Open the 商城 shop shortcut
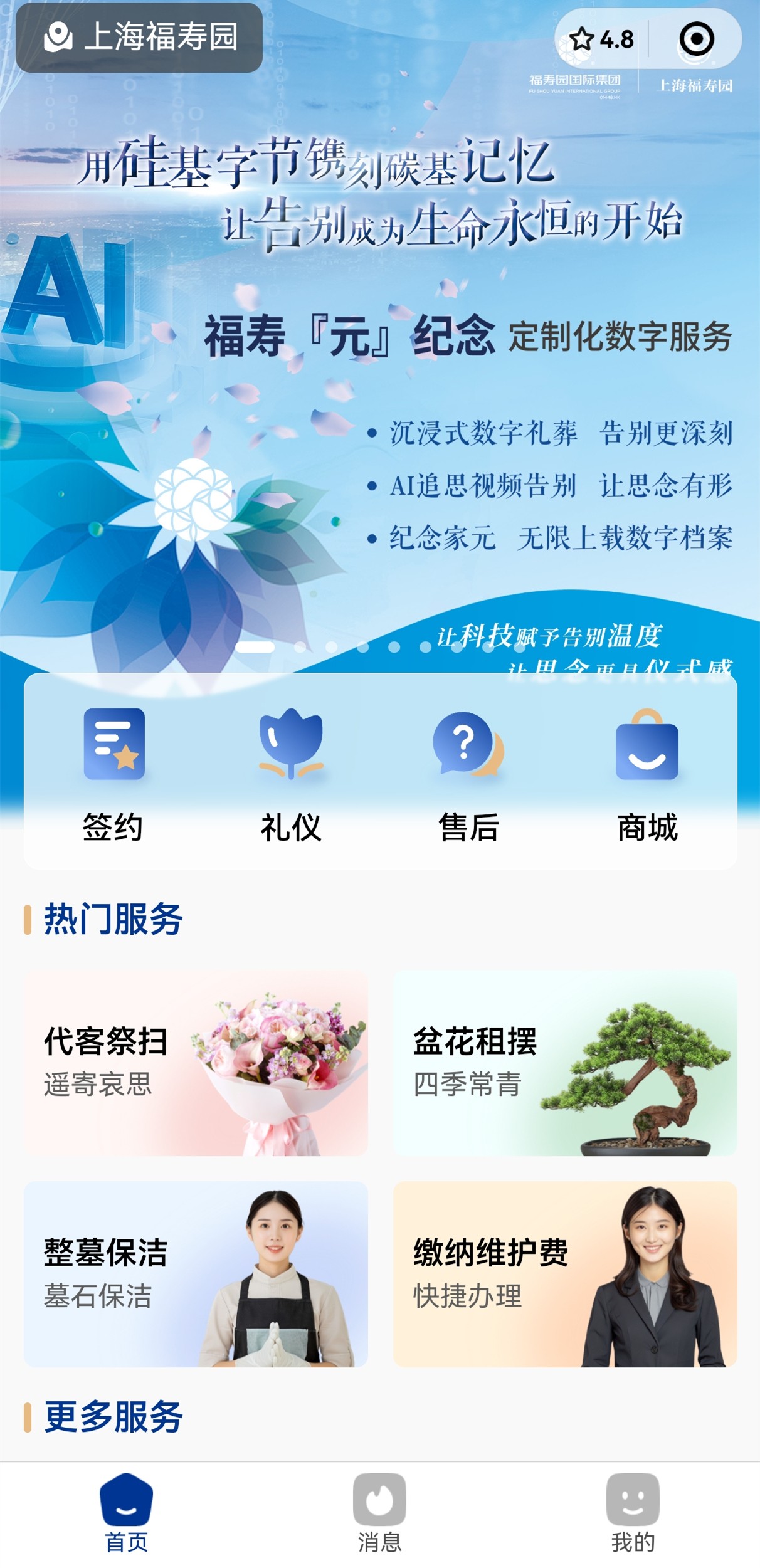Image resolution: width=760 pixels, height=1568 pixels. 647,774
